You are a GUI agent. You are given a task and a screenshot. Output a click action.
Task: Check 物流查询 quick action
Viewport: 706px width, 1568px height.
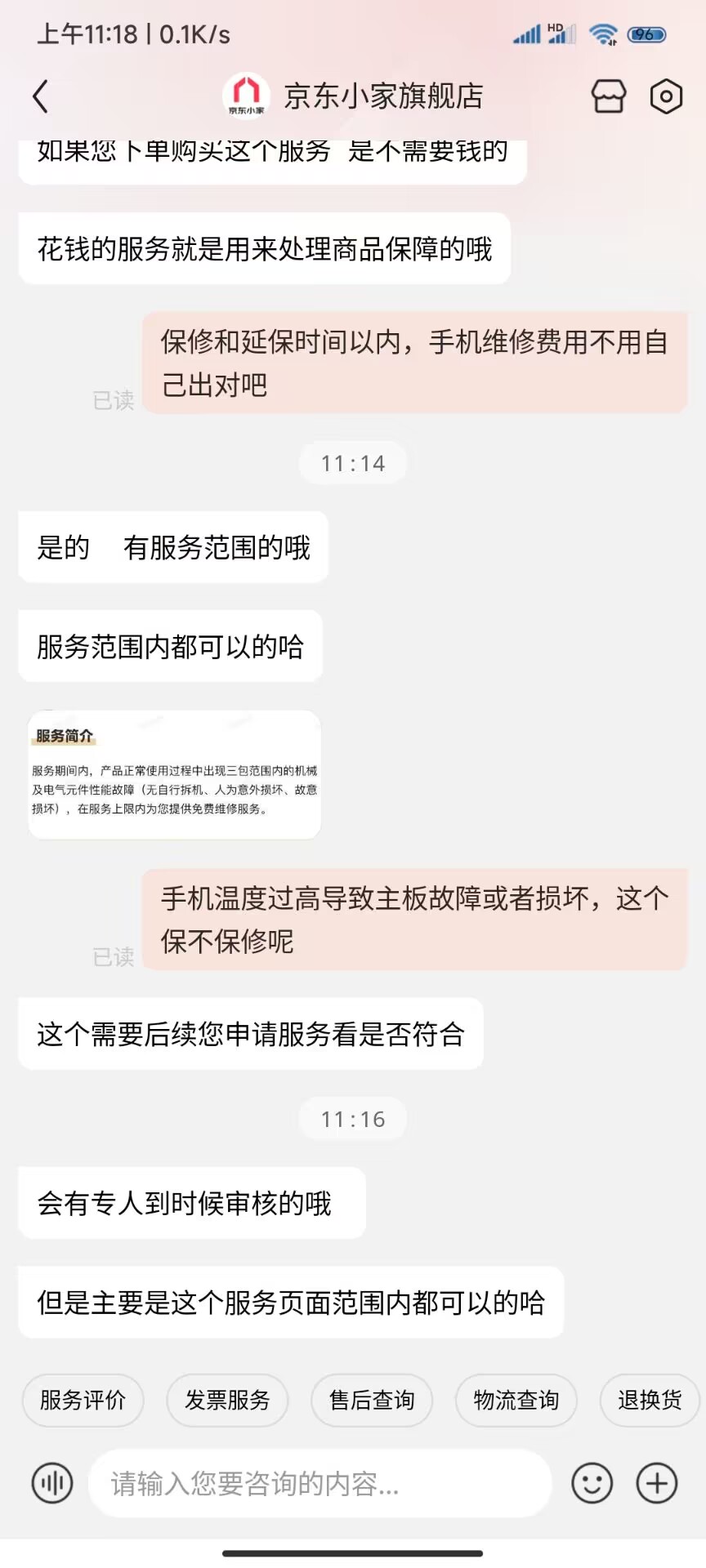pos(516,1400)
